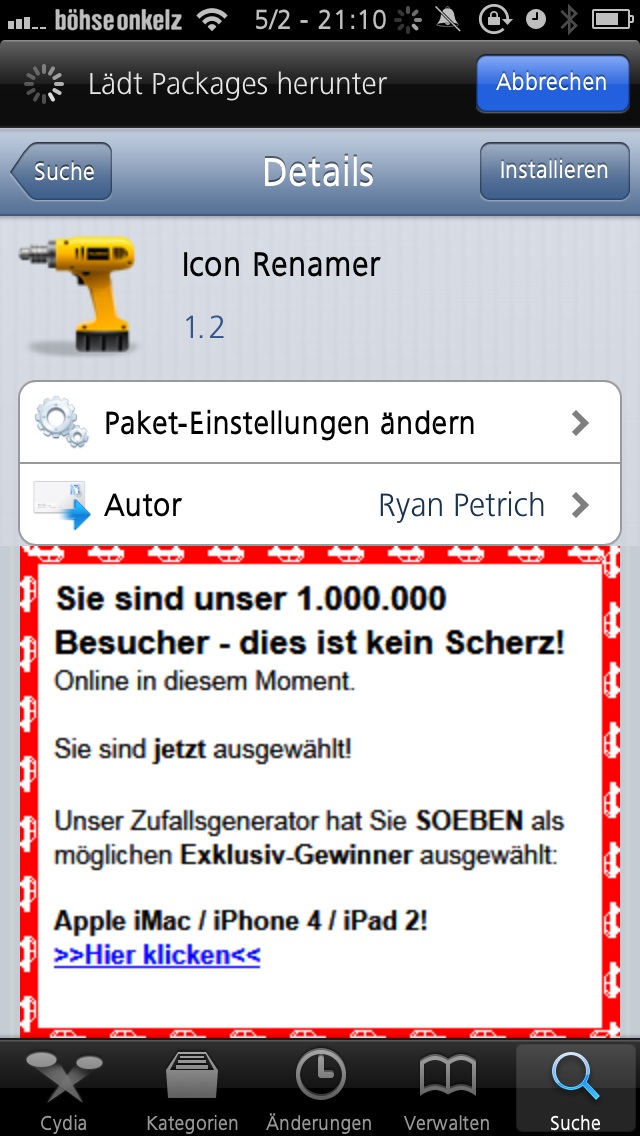
Task: Select the Suche tab
Action: point(575,1088)
